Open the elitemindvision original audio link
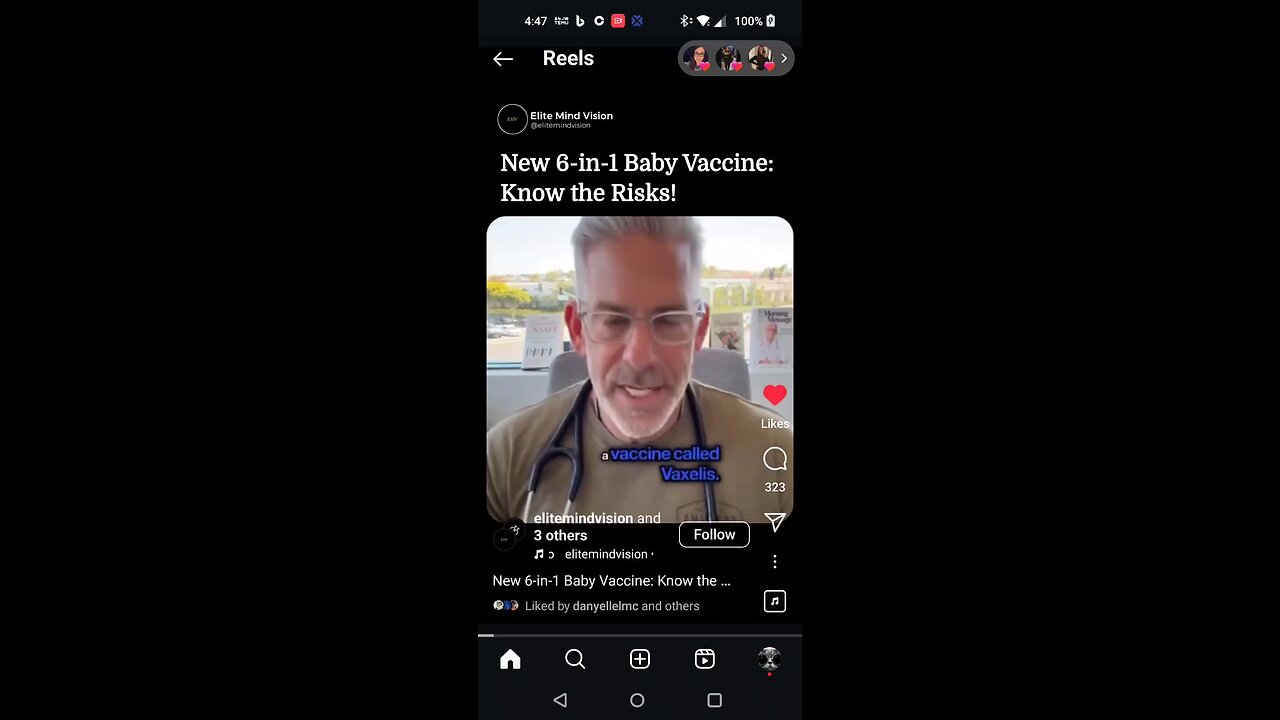Viewport: 1280px width, 720px height. [605, 554]
